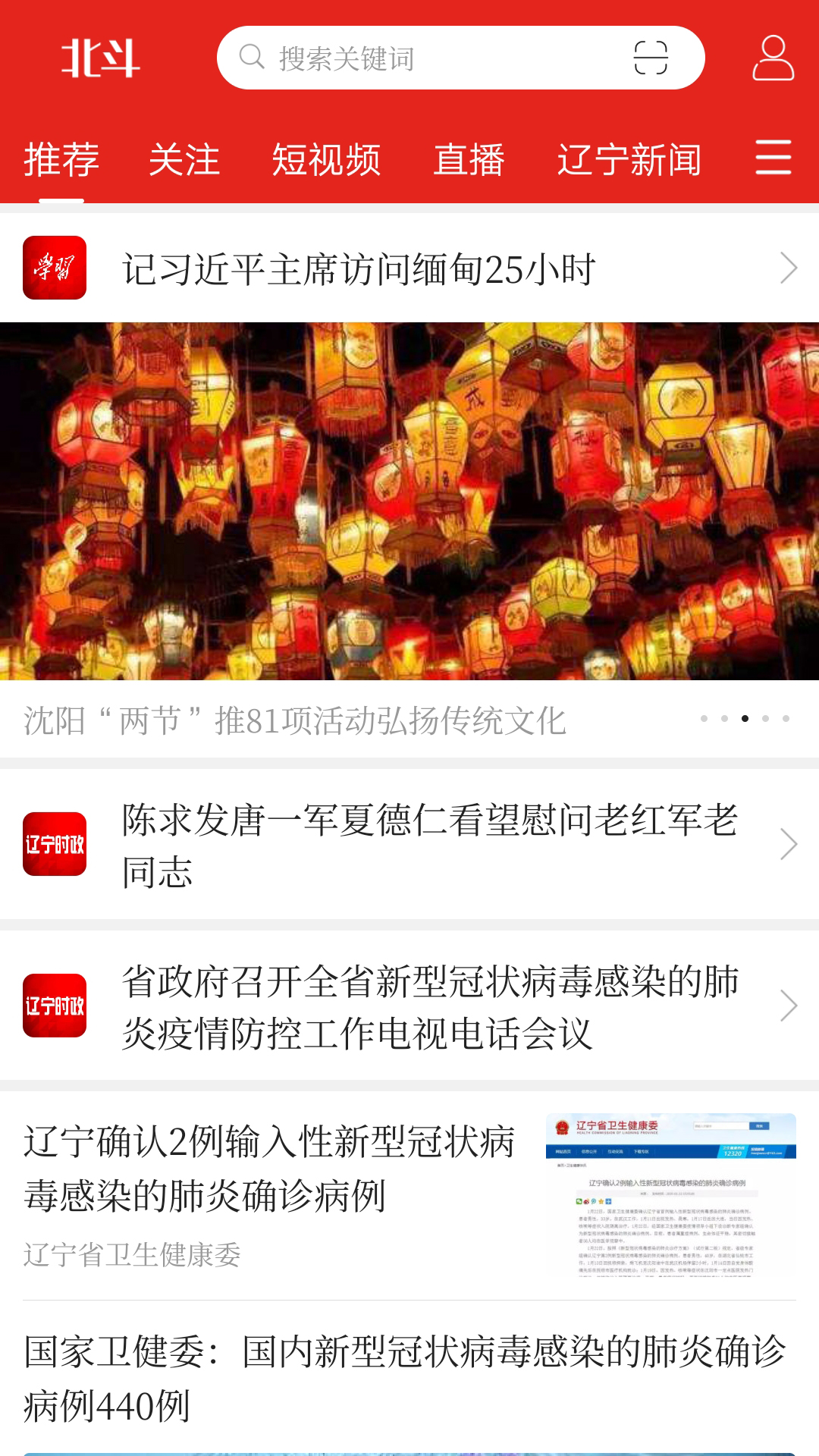Tap the 搜索关键词 search field
This screenshot has width=819, height=1456.
coord(425,58)
